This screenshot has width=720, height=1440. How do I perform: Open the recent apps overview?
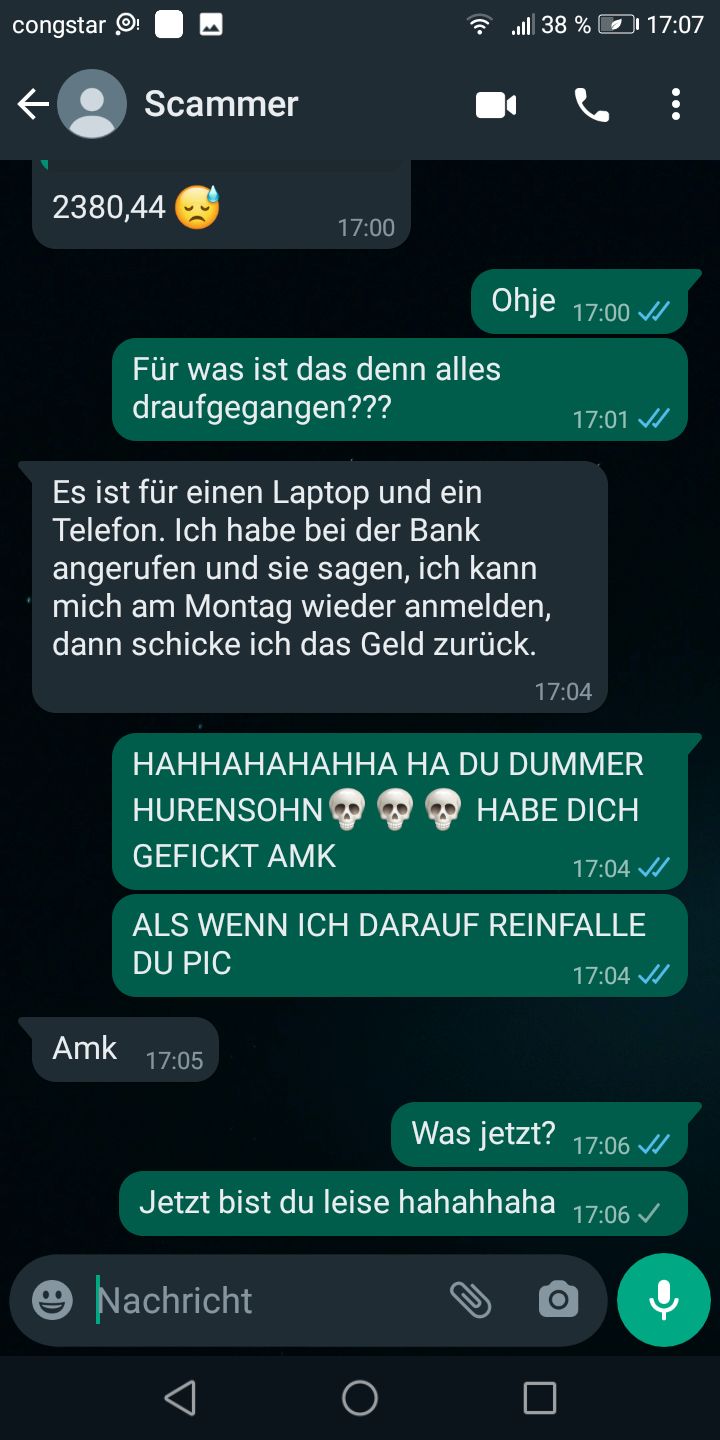[x=540, y=1398]
